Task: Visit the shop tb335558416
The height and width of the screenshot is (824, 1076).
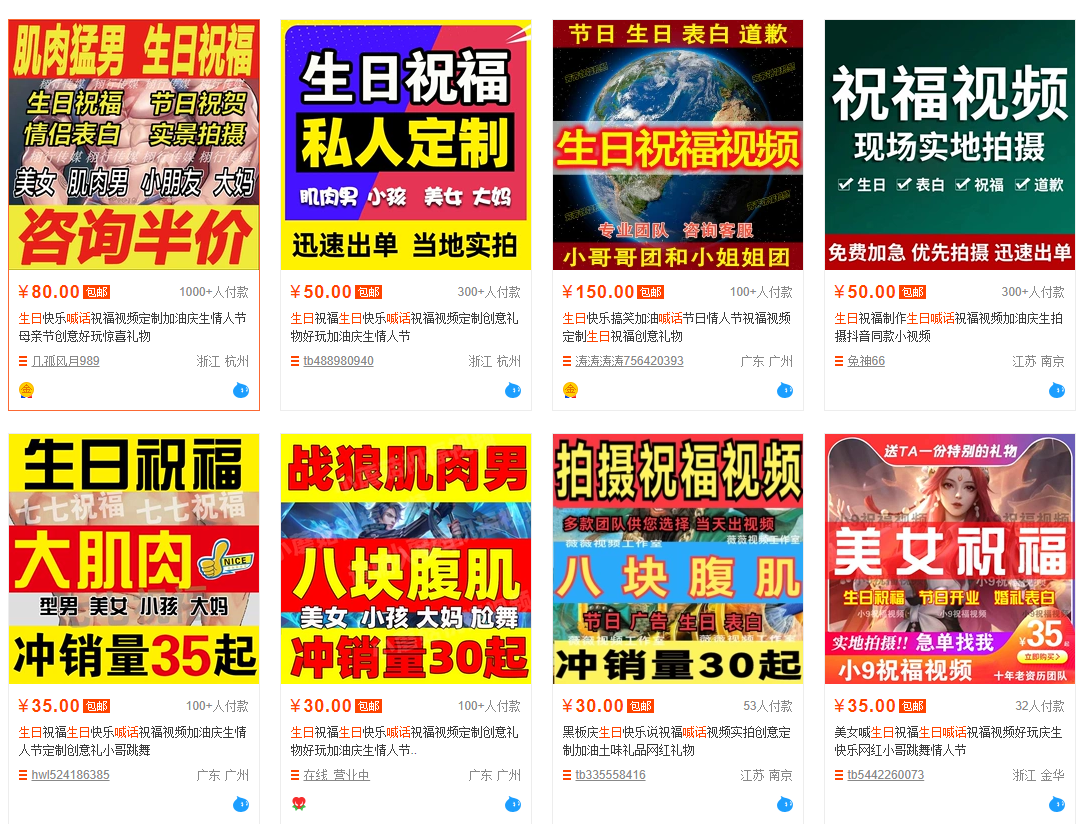Action: click(x=610, y=775)
